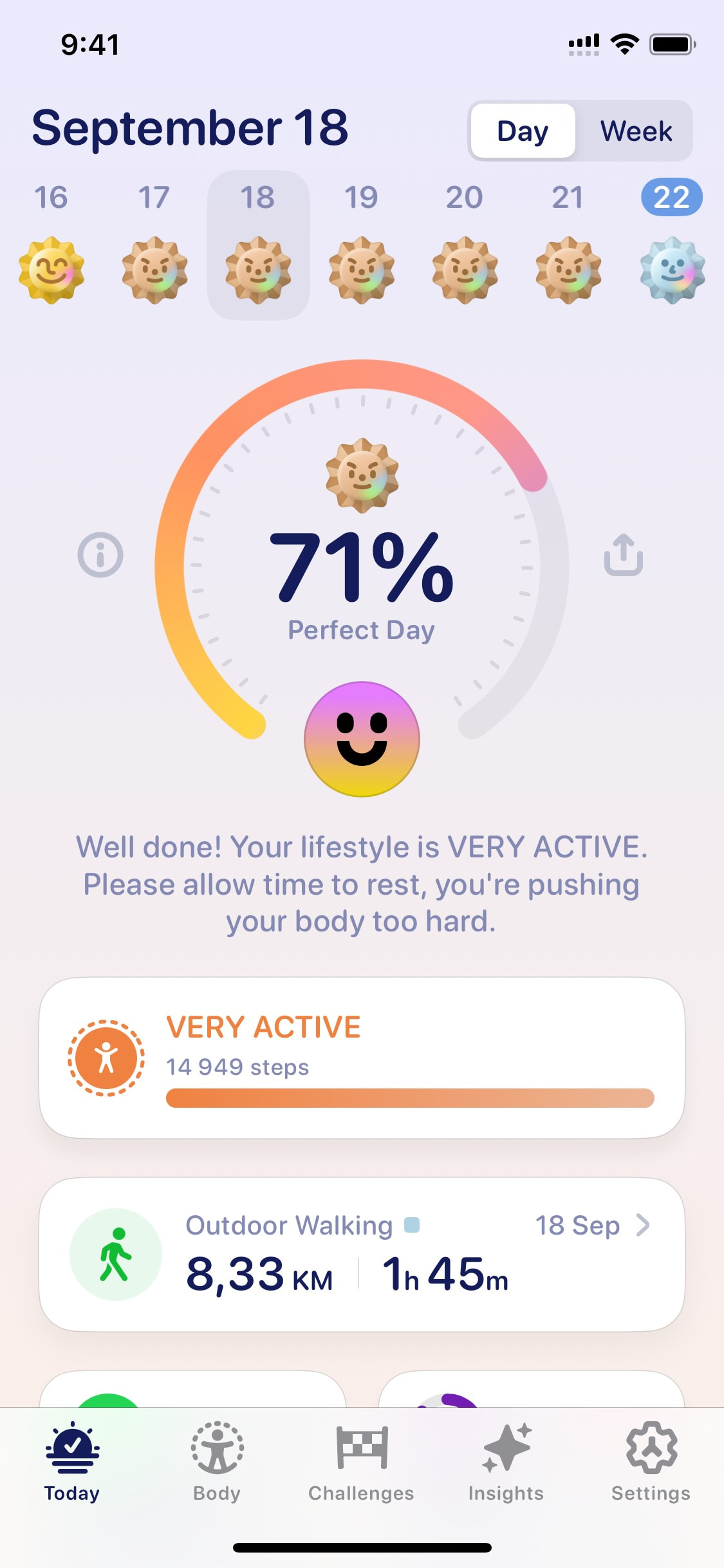
Task: Jump to day 20 in the date strip
Action: pos(465,245)
